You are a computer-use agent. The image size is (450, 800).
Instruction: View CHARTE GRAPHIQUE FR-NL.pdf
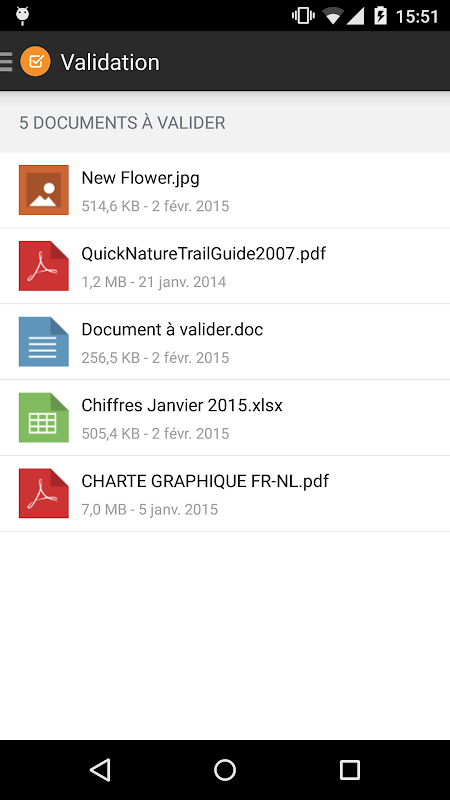[x=225, y=493]
